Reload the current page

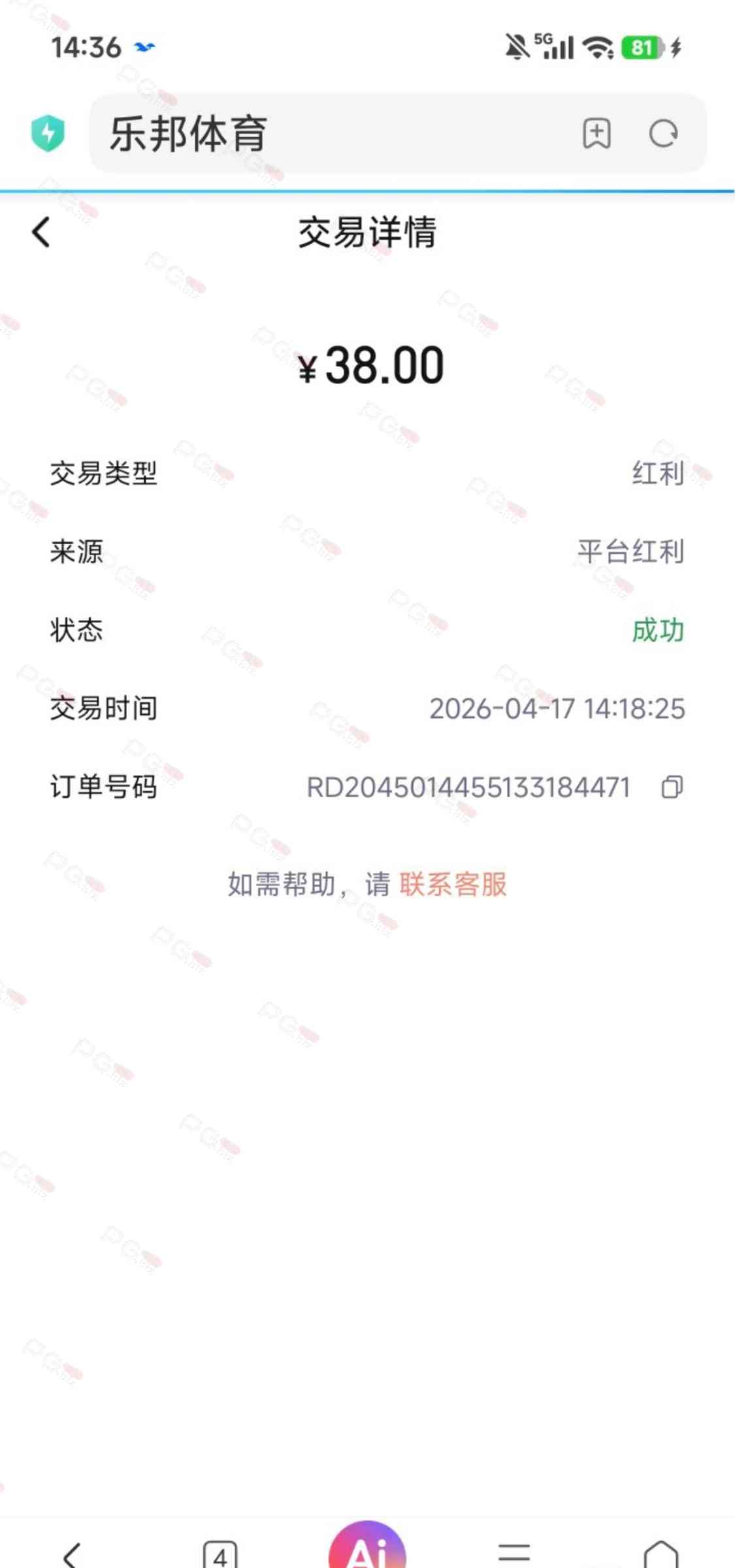coord(663,134)
